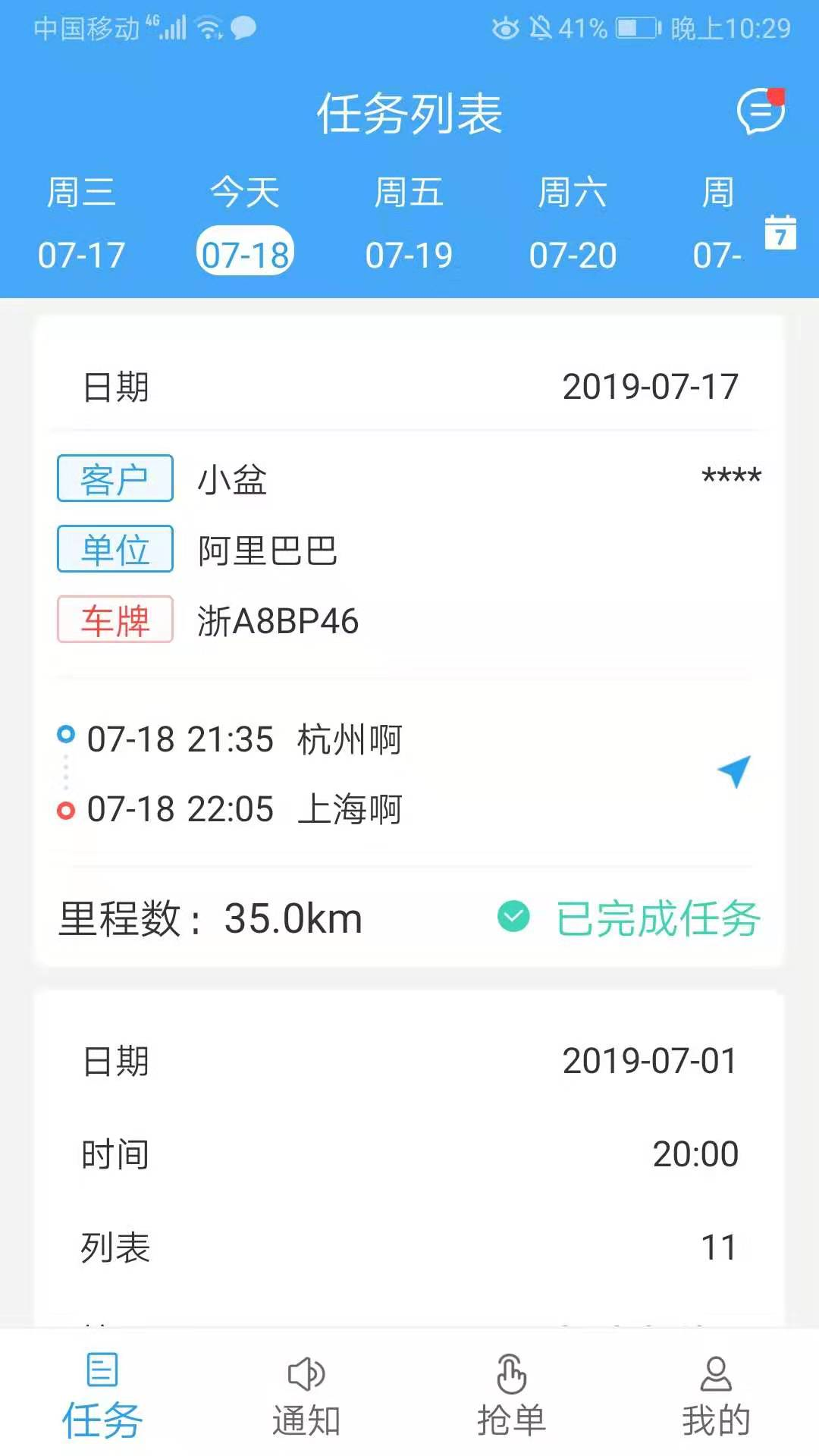Switch to Friday 07-19
This screenshot has width=819, height=1456.
point(409,225)
